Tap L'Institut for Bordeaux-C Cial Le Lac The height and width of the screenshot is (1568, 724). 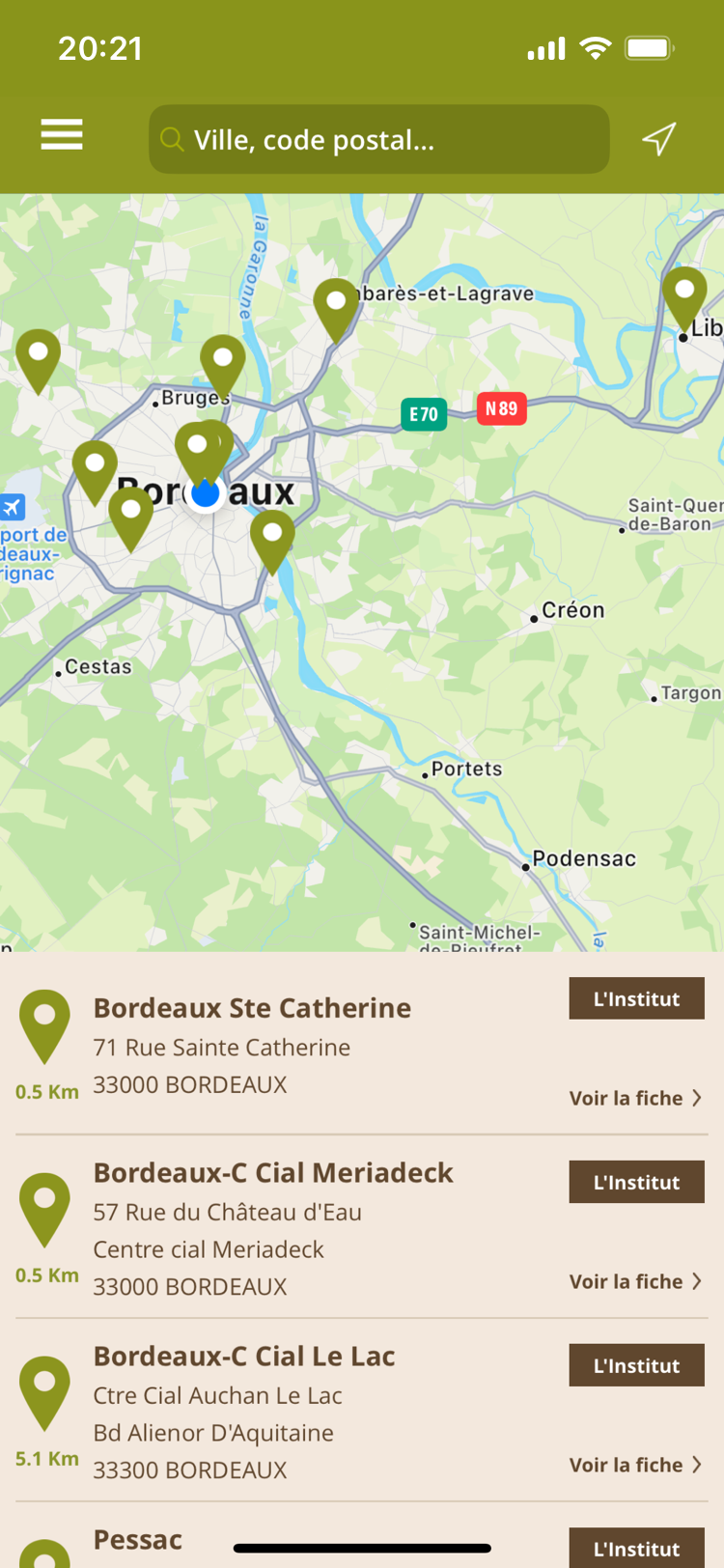tap(636, 1366)
